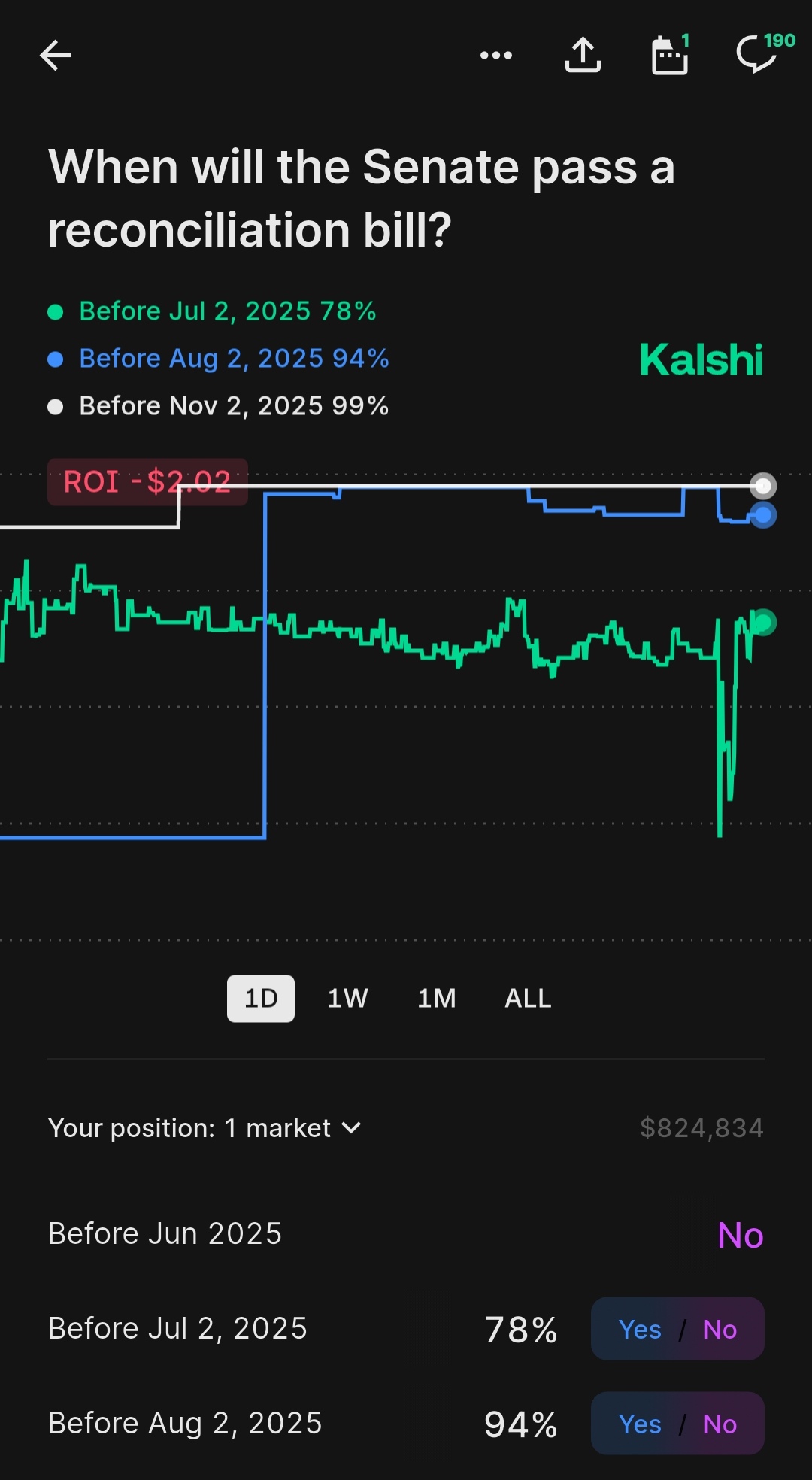Viewport: 812px width, 1480px height.
Task: Open the Before Jun 2025 market row
Action: pos(406,1234)
